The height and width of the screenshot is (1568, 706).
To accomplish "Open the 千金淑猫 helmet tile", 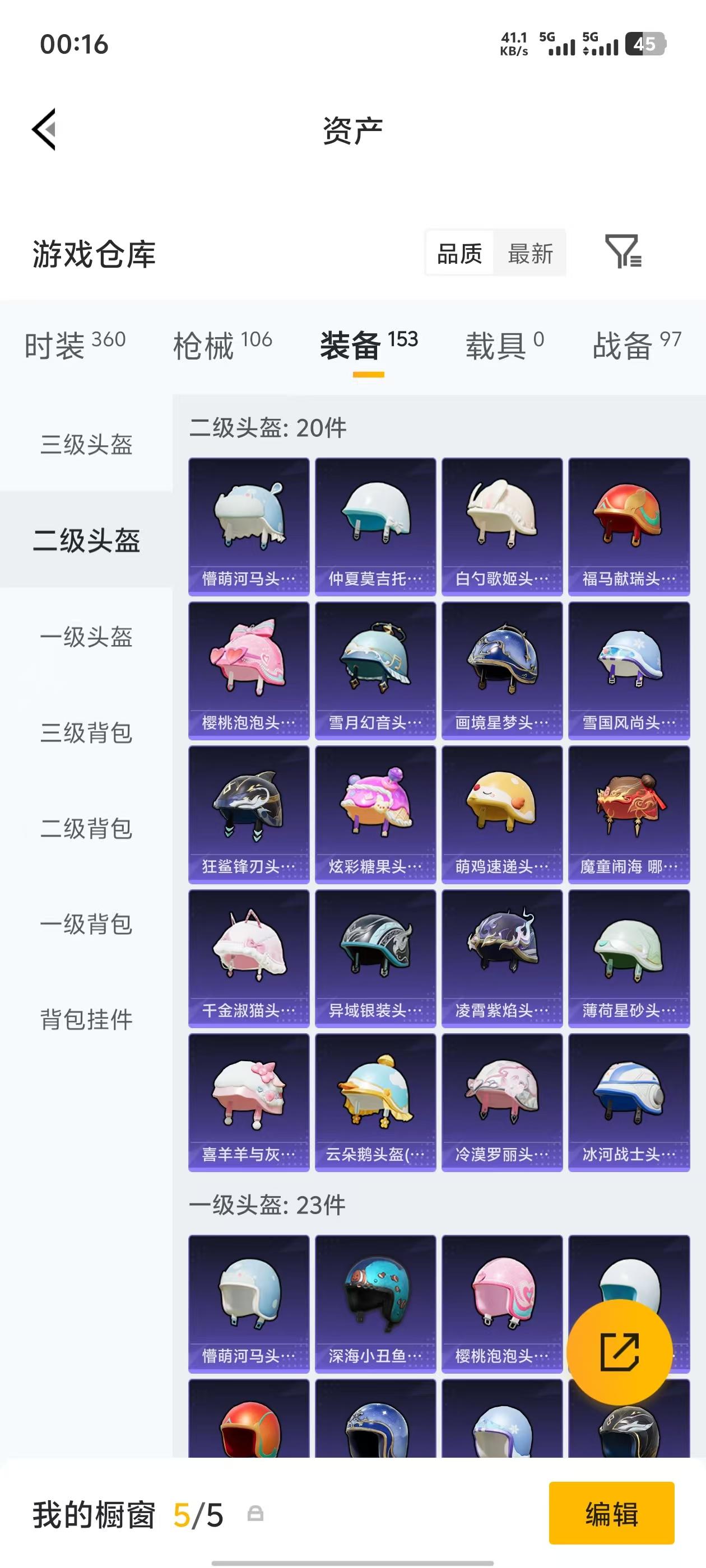I will point(249,958).
